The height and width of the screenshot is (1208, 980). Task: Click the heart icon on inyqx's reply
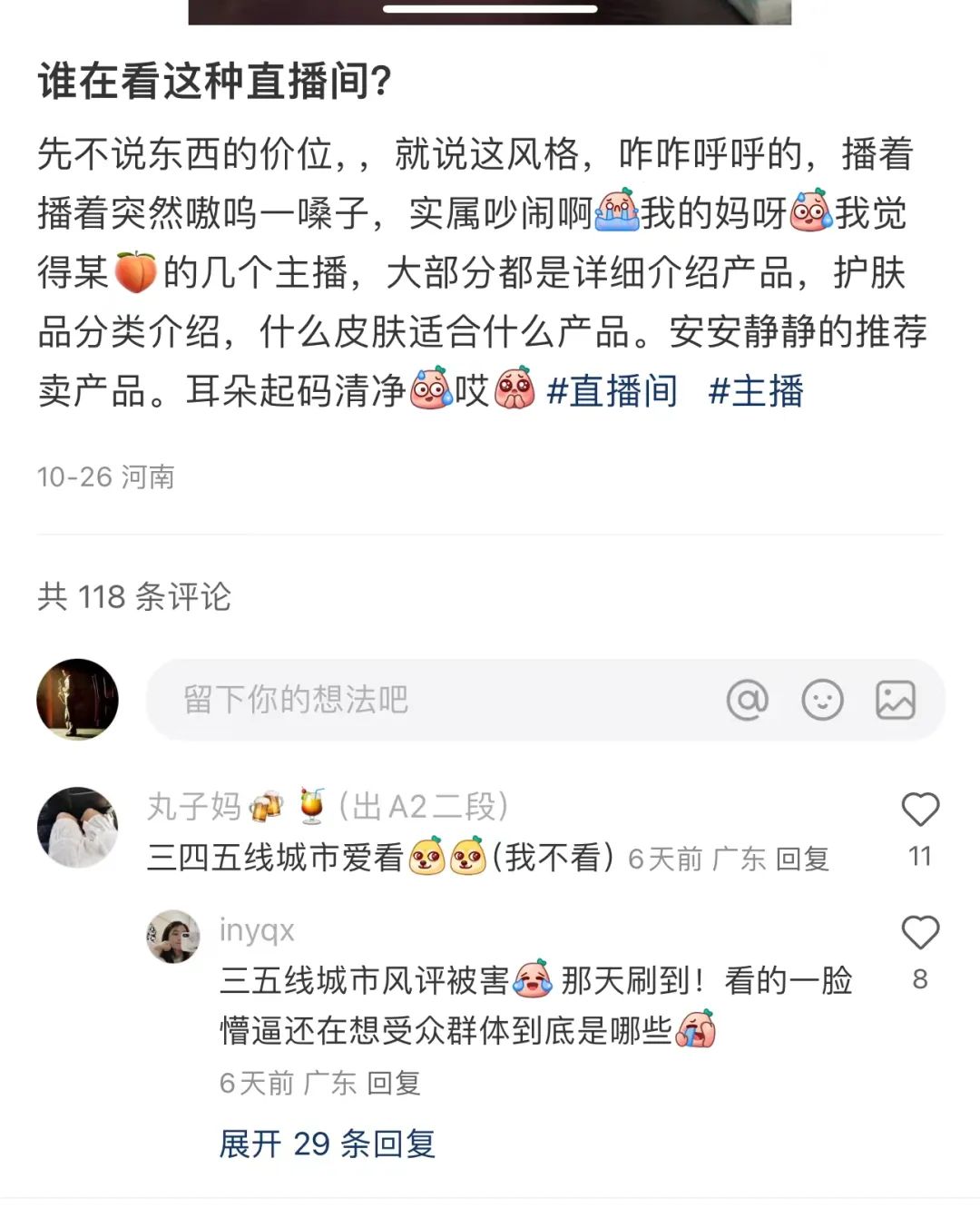tap(923, 931)
